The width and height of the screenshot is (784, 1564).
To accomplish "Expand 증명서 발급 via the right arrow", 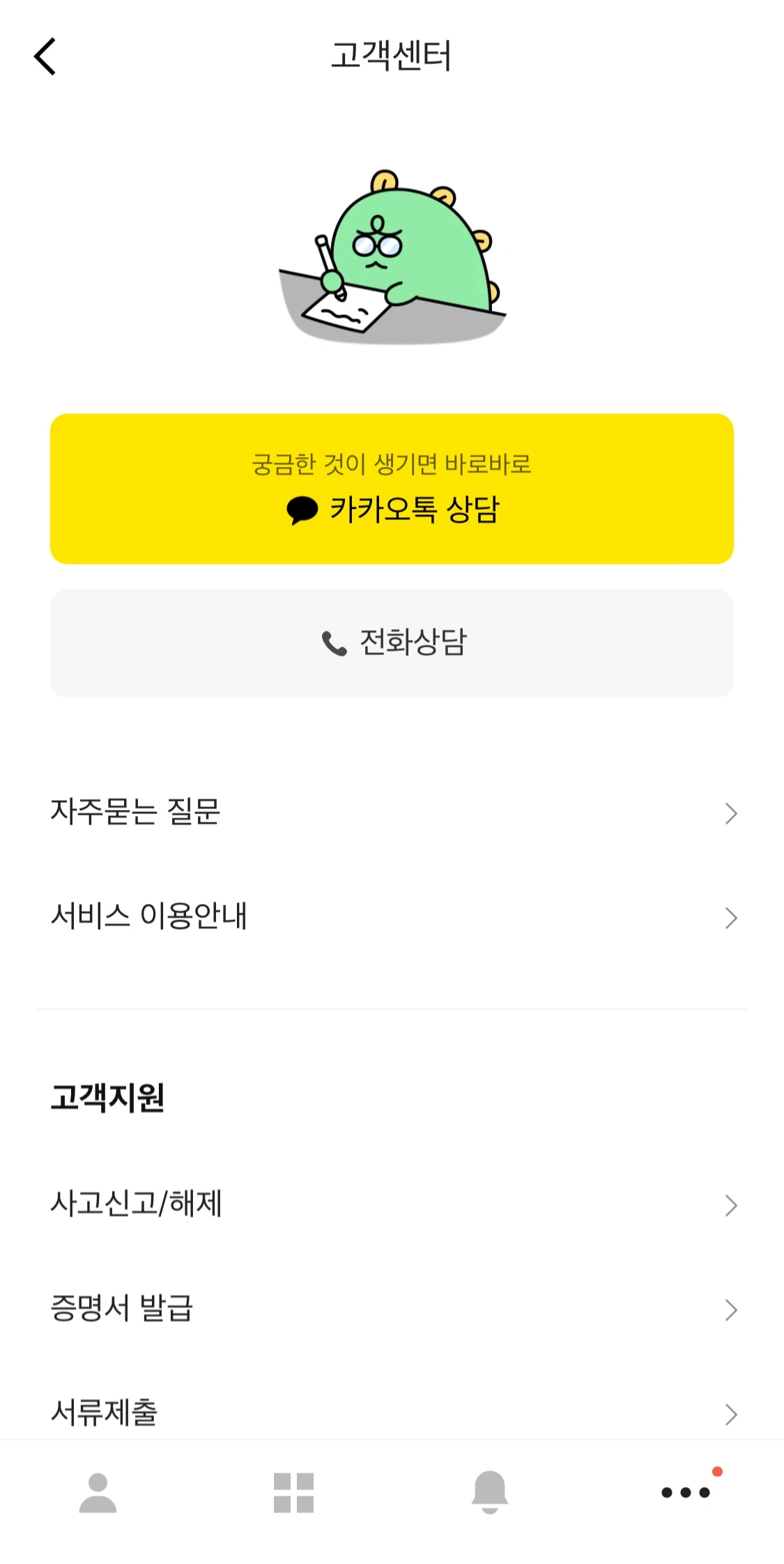I will 729,1310.
